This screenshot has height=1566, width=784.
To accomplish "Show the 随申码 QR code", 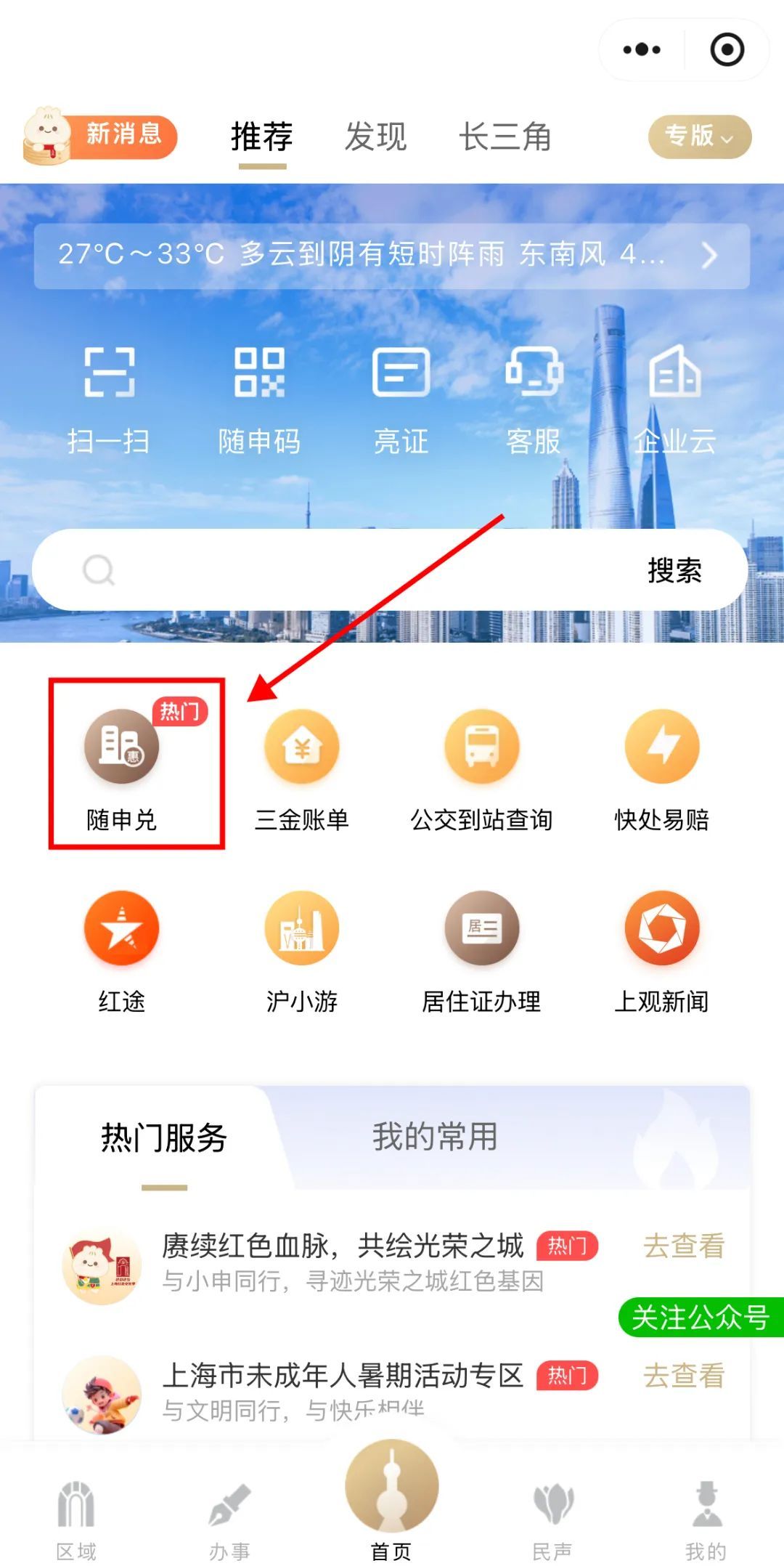I will pos(259,399).
